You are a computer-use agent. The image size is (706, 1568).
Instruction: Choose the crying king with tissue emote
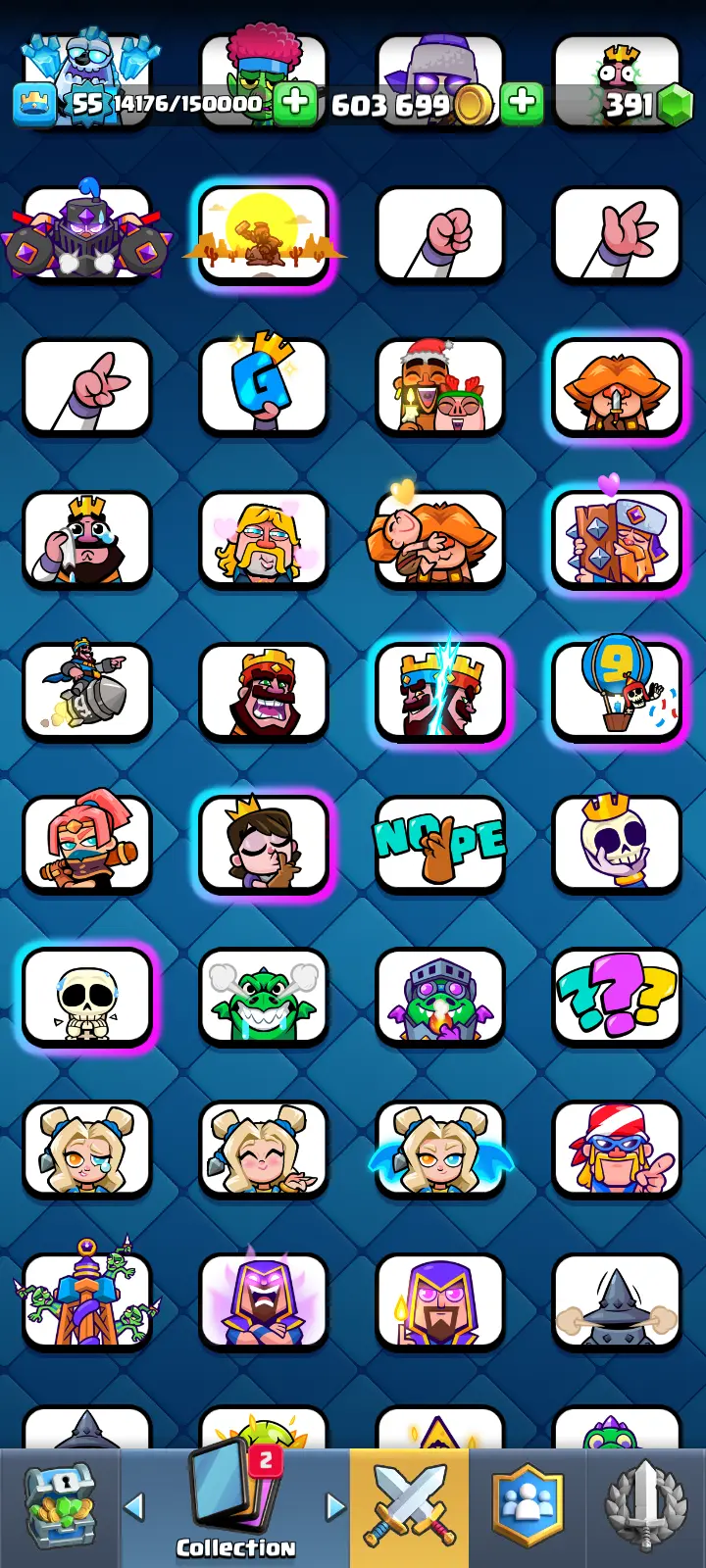[87, 538]
